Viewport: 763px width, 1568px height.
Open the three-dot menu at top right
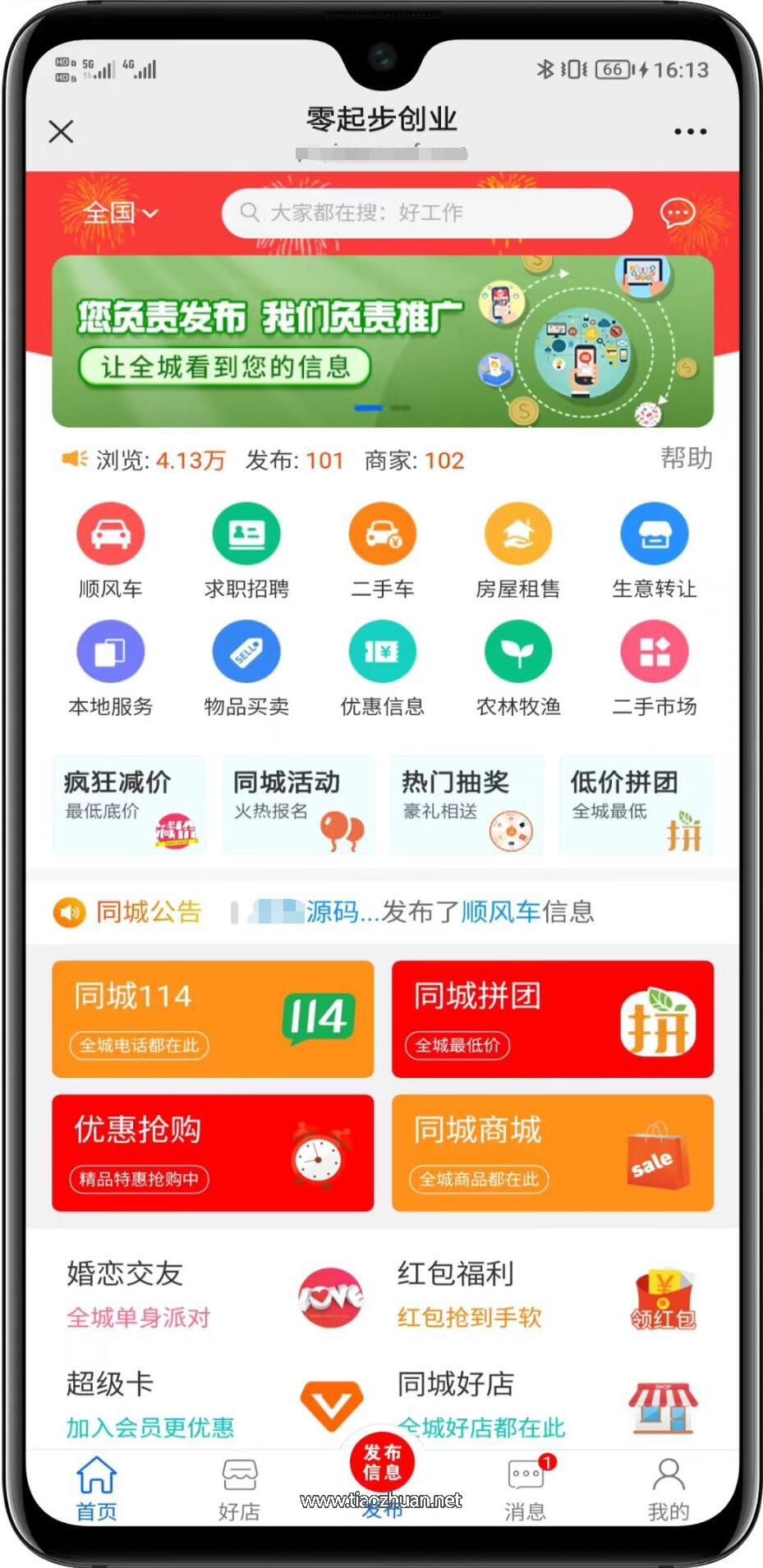[x=688, y=131]
